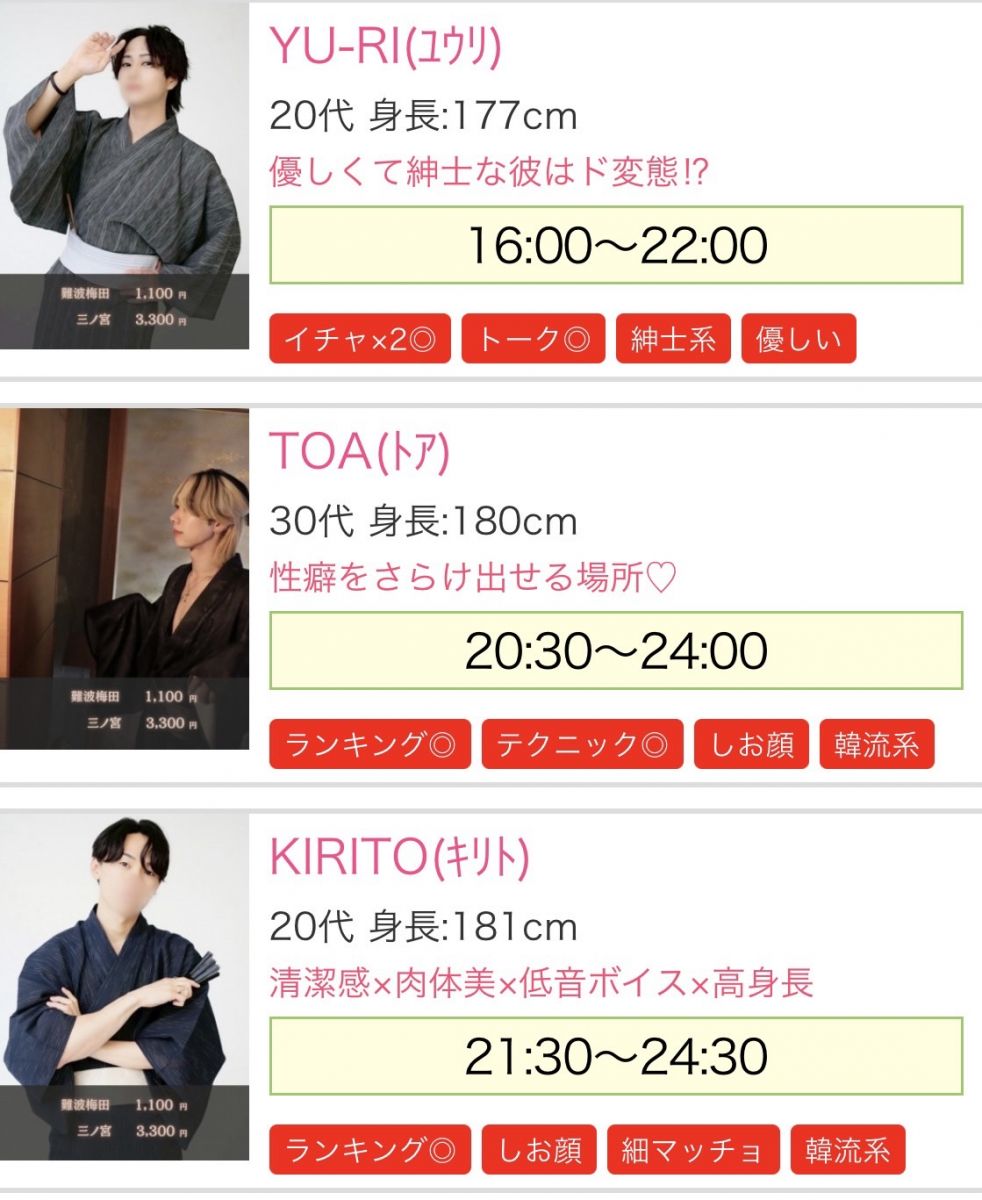
Task: Select the トーク◎ tag
Action: pos(533,340)
